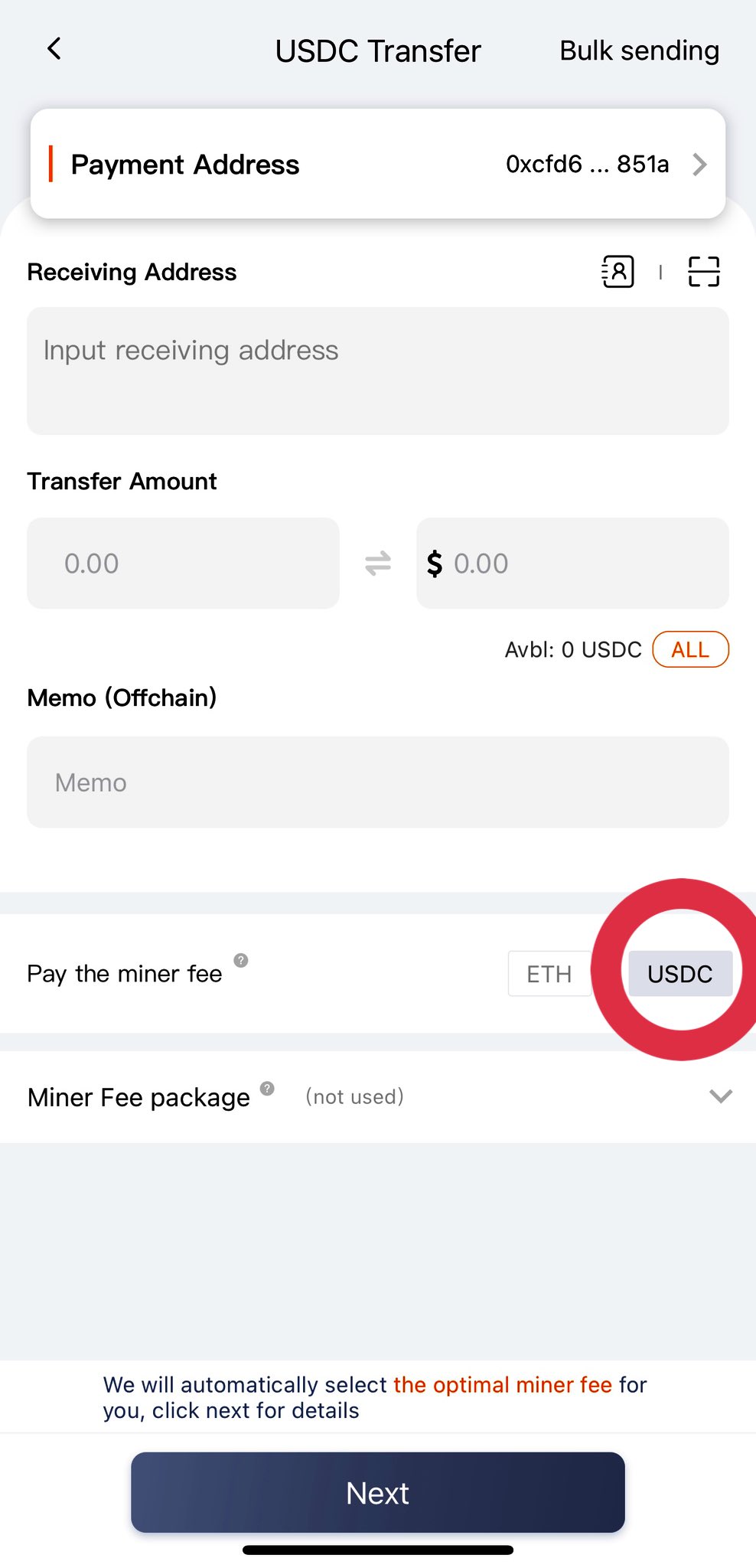Viewport: 756px width, 1568px height.
Task: Open the Payment Address 0xcfd6 entry
Action: tap(588, 164)
